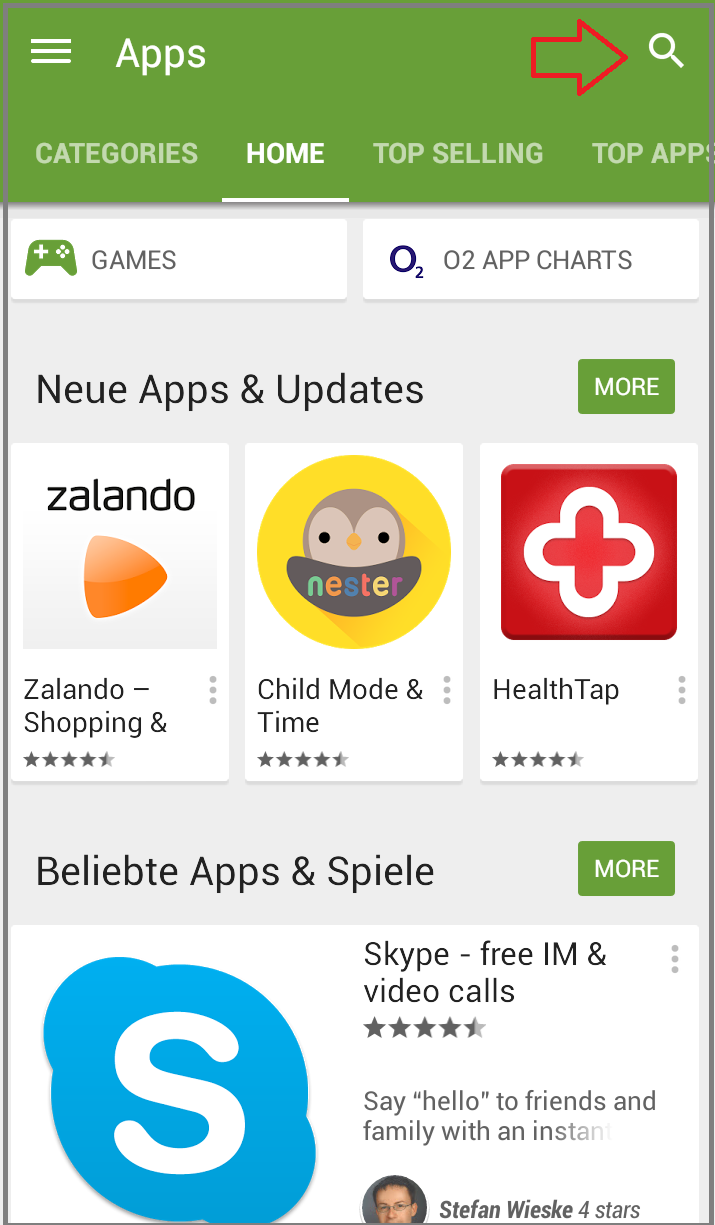Open the hamburger drawer menu
The width and height of the screenshot is (715, 1225).
[x=51, y=51]
